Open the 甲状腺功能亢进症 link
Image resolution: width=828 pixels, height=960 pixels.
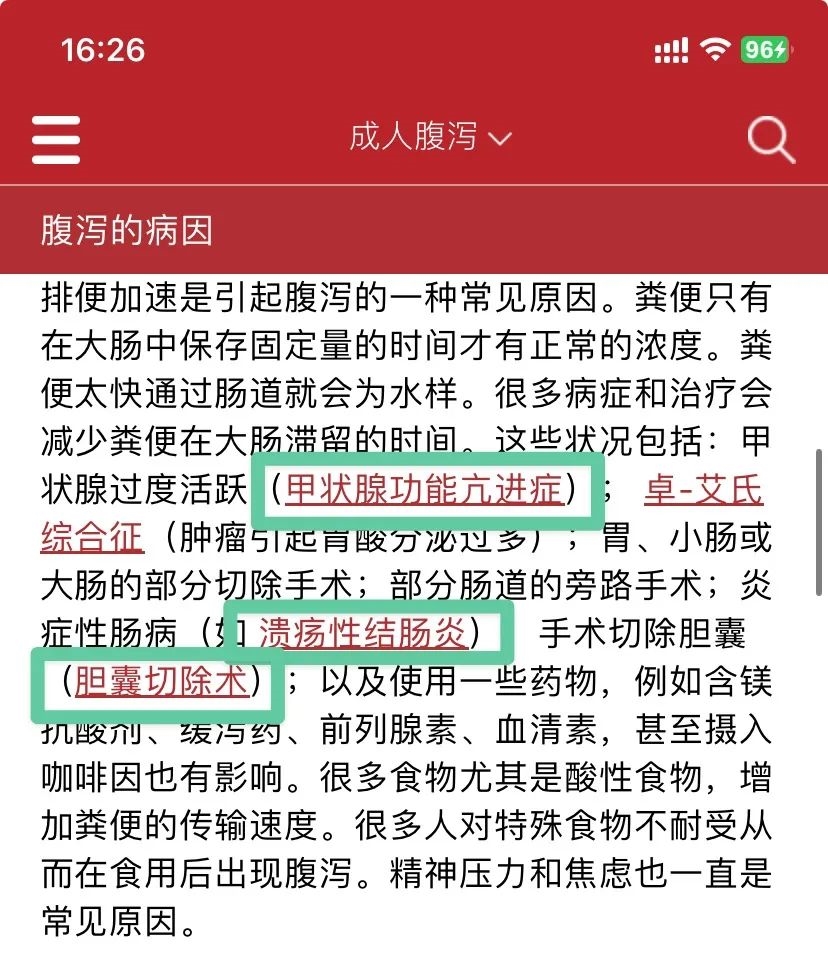click(424, 490)
